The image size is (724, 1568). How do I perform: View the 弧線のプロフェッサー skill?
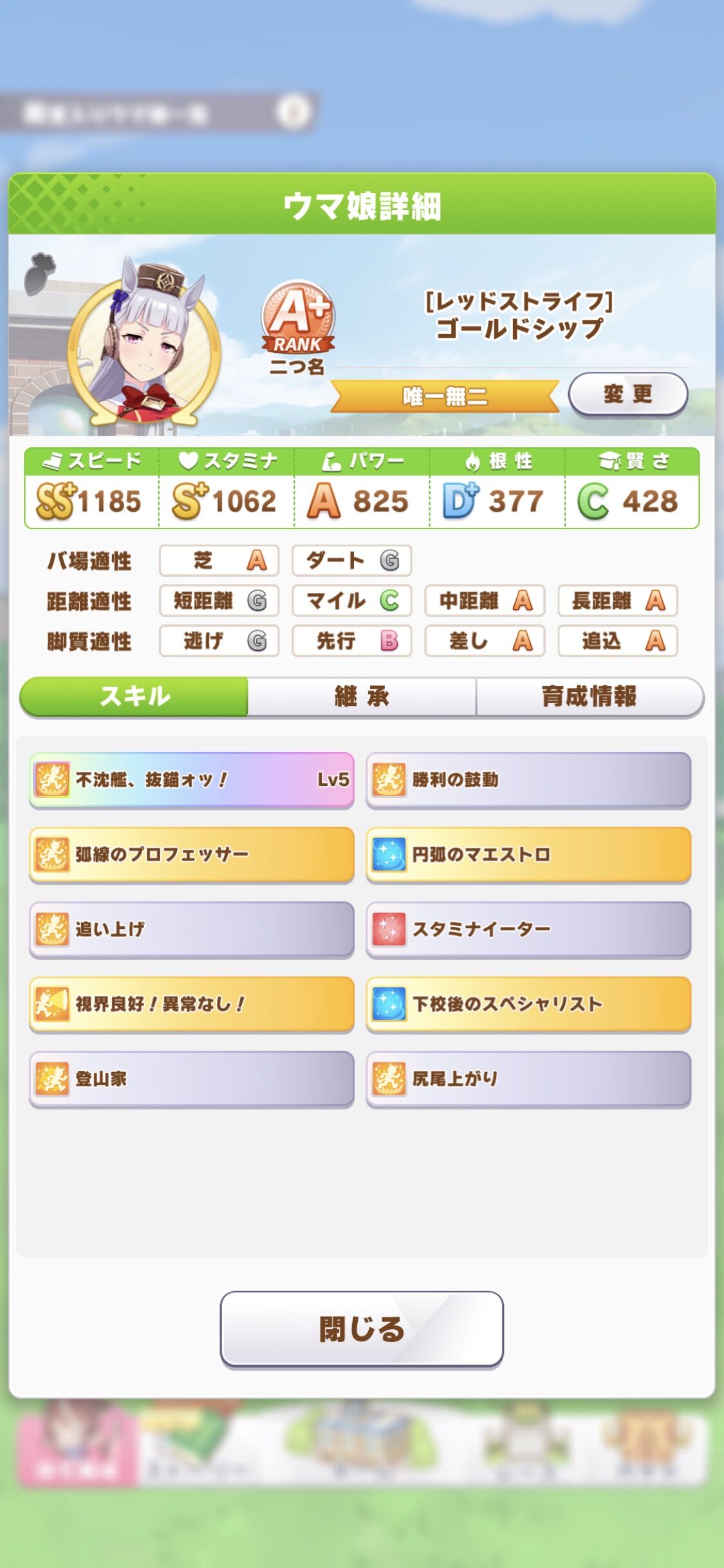(192, 855)
